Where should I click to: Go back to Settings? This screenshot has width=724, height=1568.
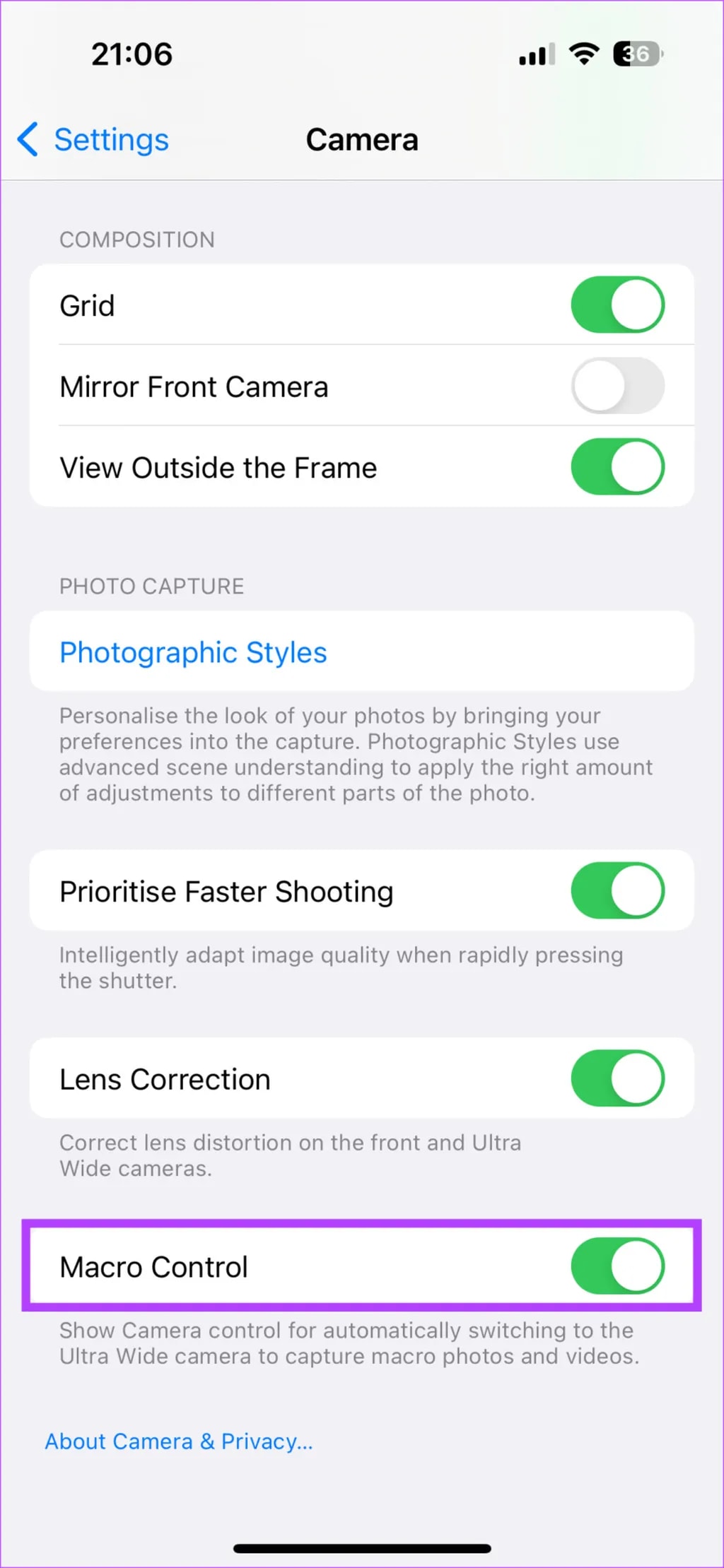click(x=94, y=139)
